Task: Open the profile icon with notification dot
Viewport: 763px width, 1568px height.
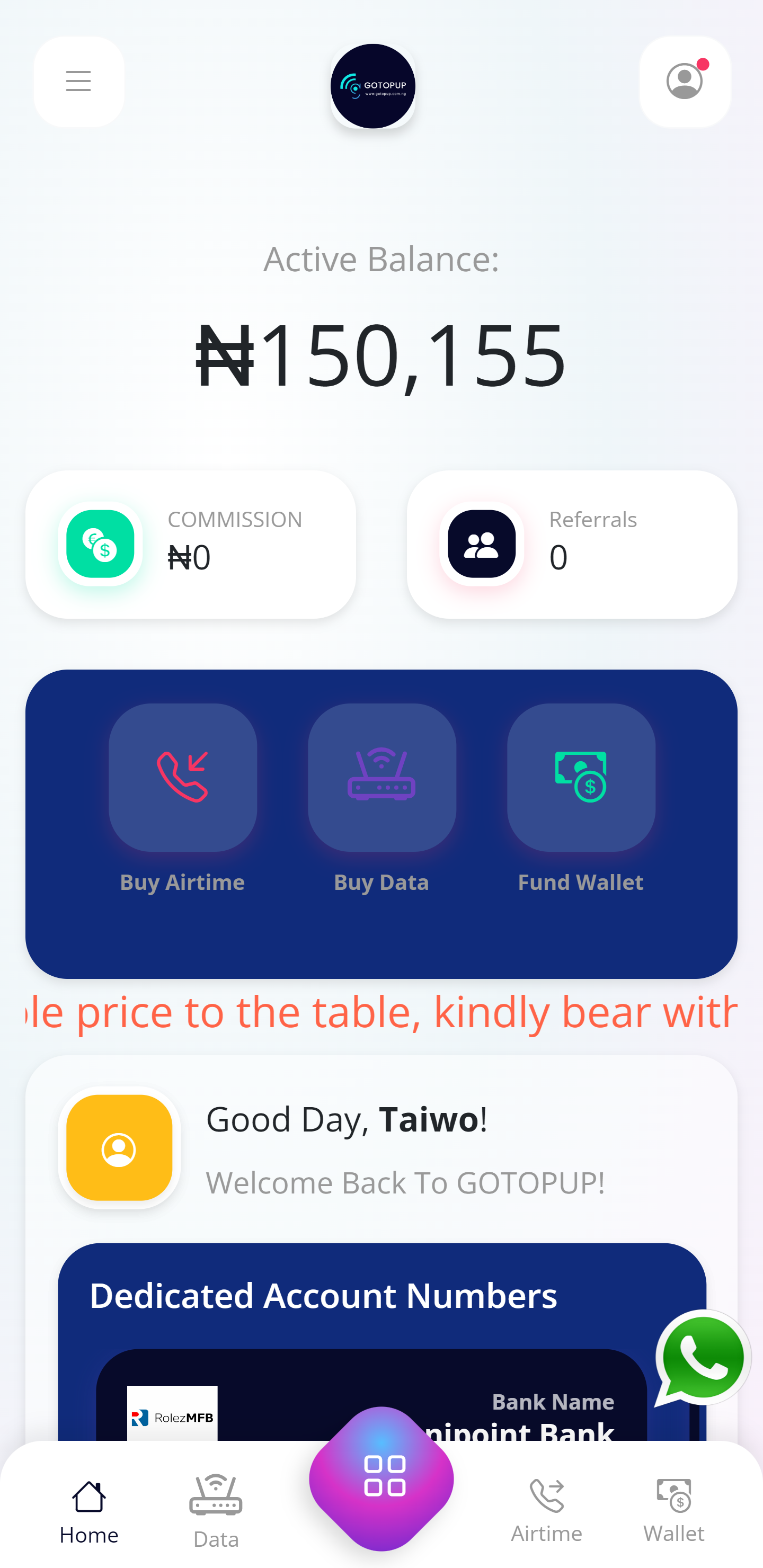Action: 685,82
